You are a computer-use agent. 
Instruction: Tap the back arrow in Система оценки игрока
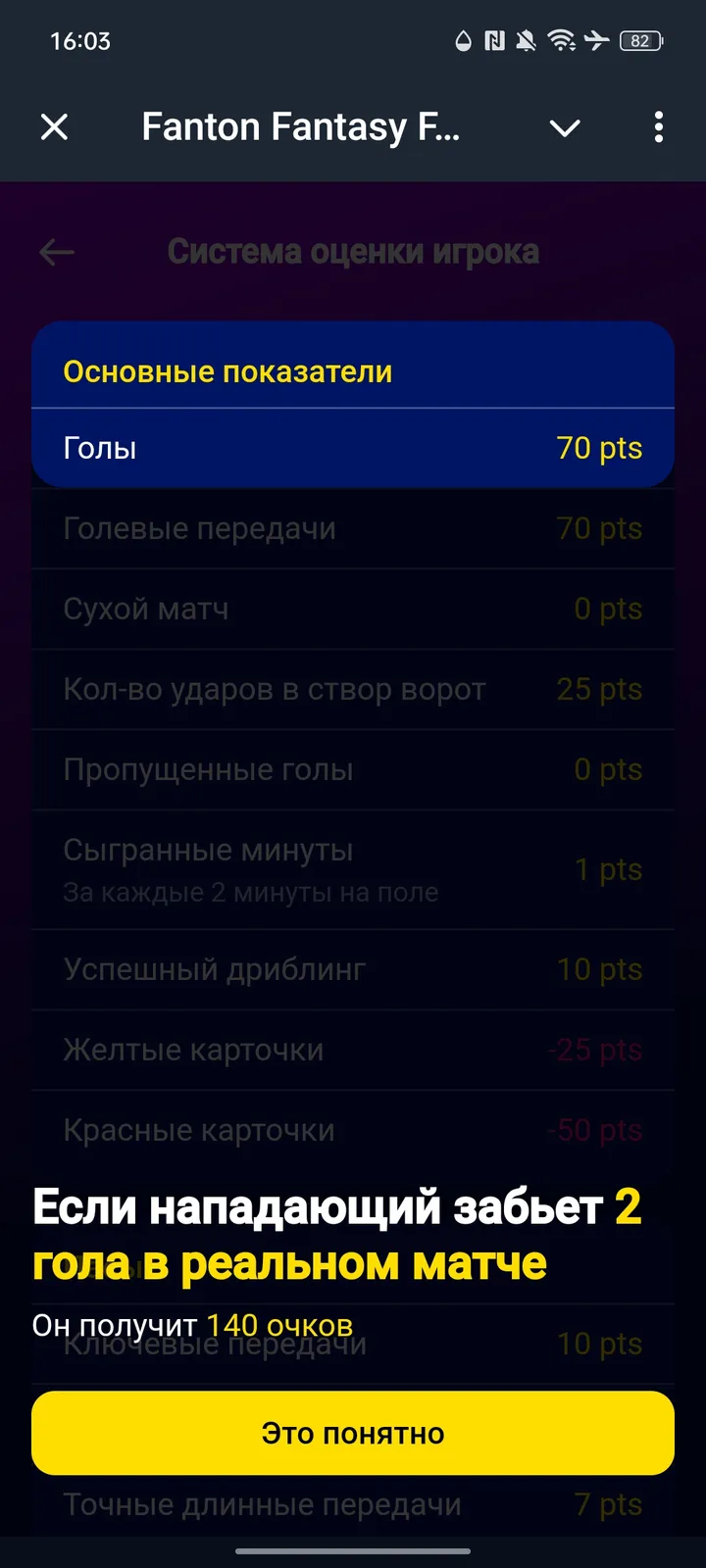[x=56, y=252]
